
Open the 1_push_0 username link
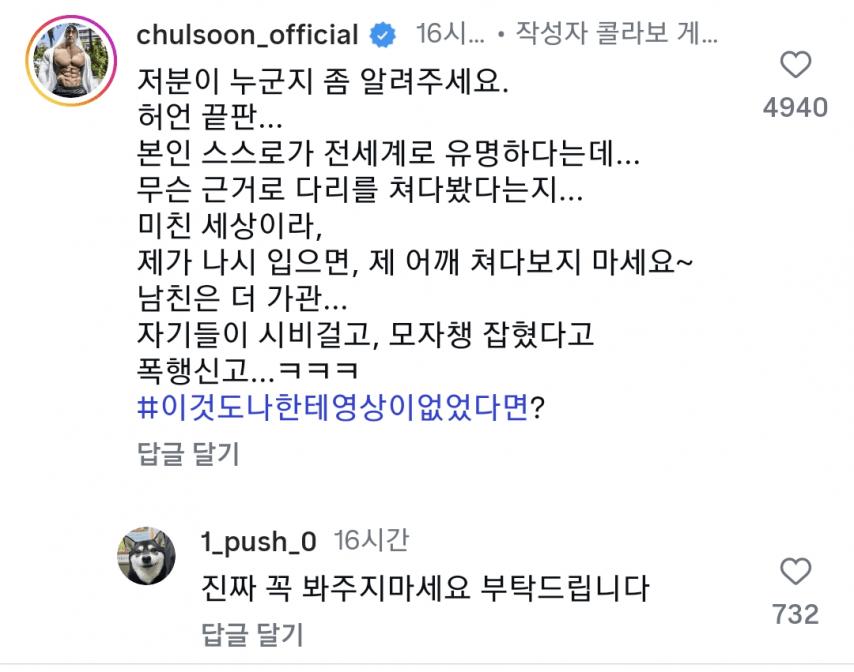coord(259,542)
